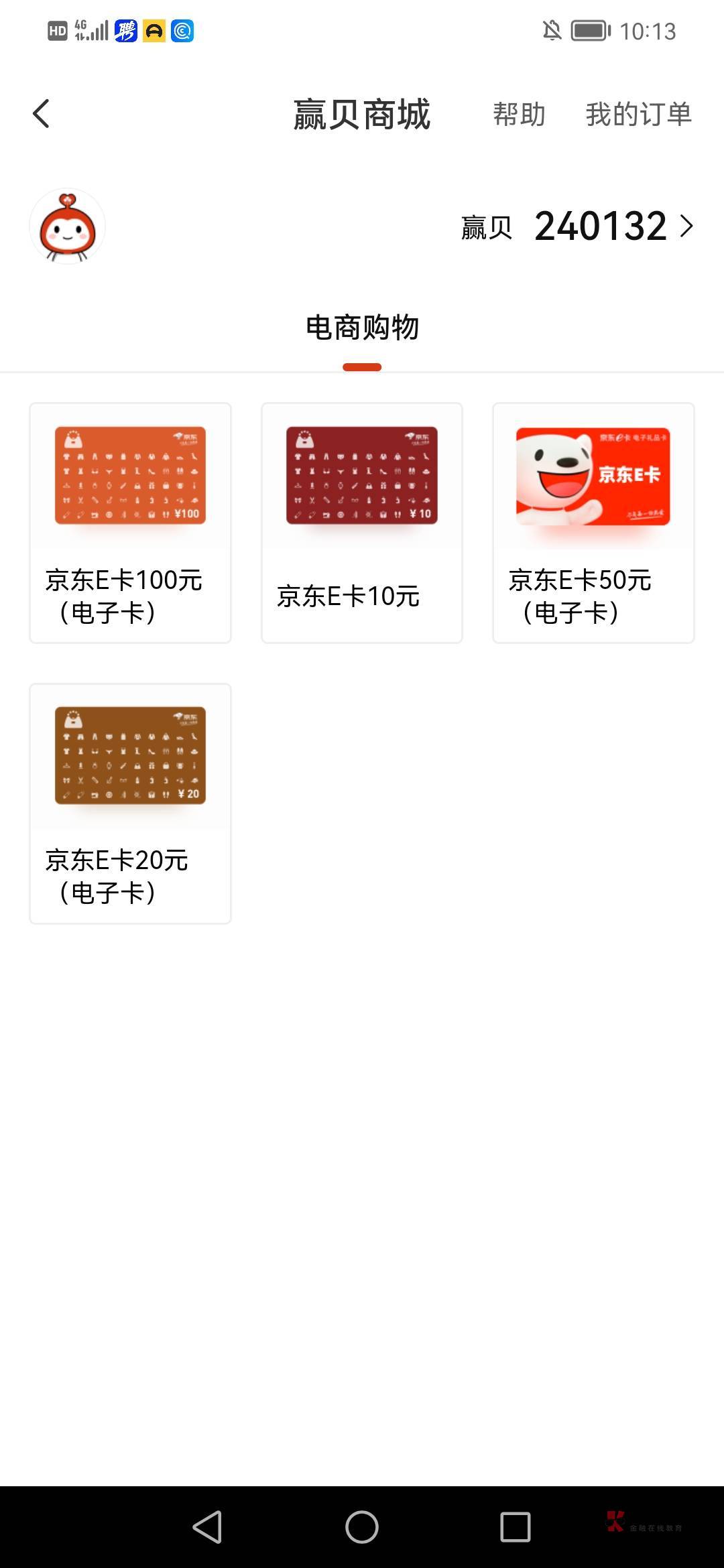This screenshot has width=724, height=1568.
Task: Open 京东E卡10元 product card
Action: [362, 523]
